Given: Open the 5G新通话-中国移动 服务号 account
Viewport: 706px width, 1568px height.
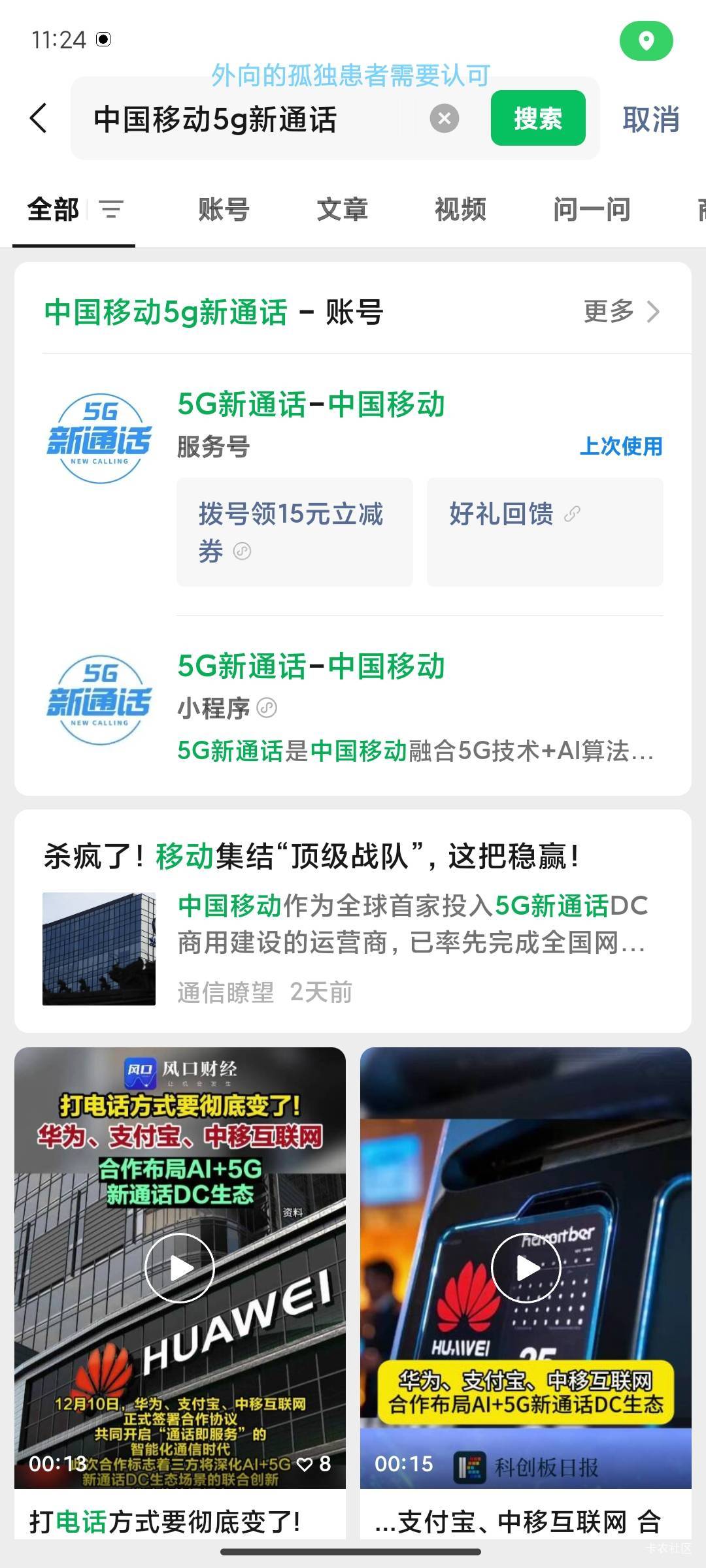Looking at the screenshot, I should click(x=311, y=405).
